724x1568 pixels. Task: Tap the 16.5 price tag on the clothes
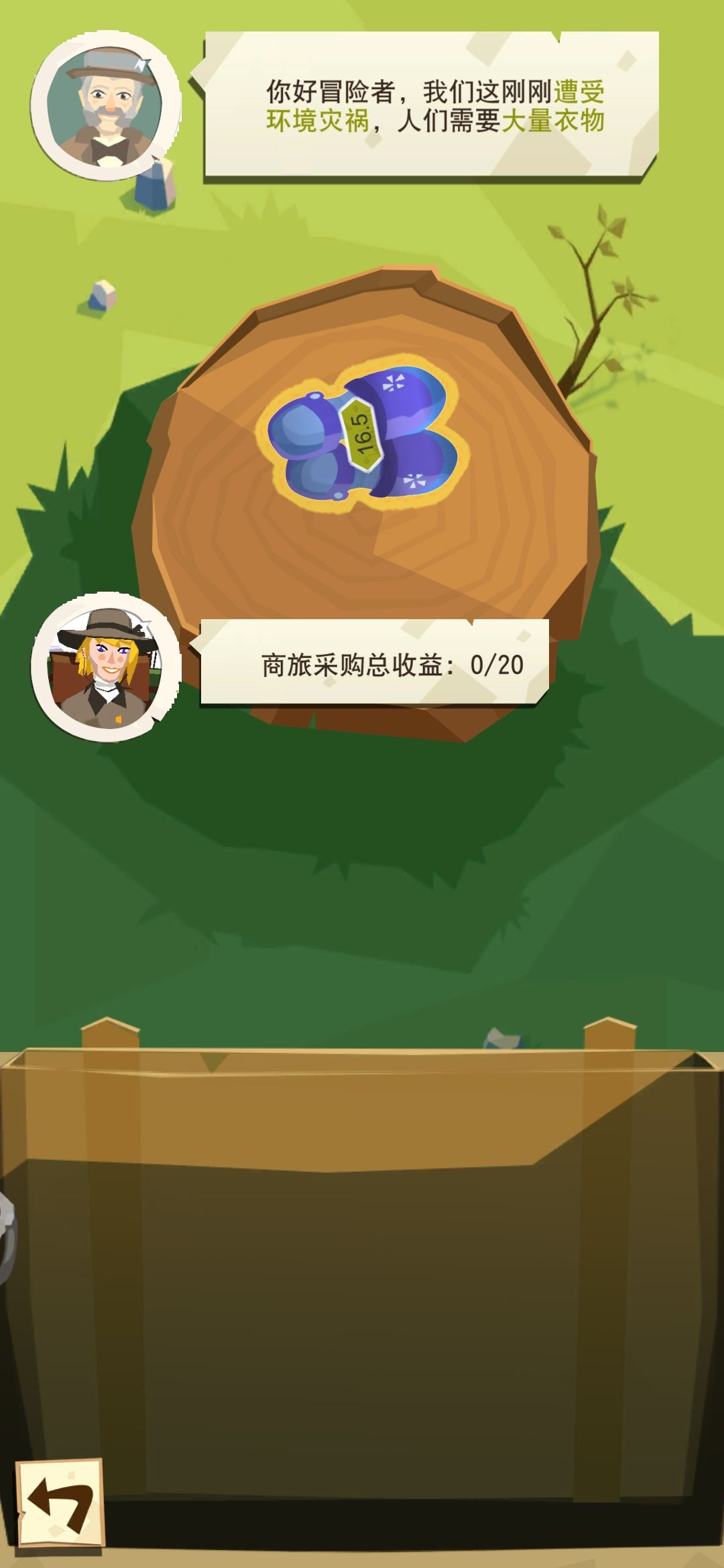pos(360,436)
